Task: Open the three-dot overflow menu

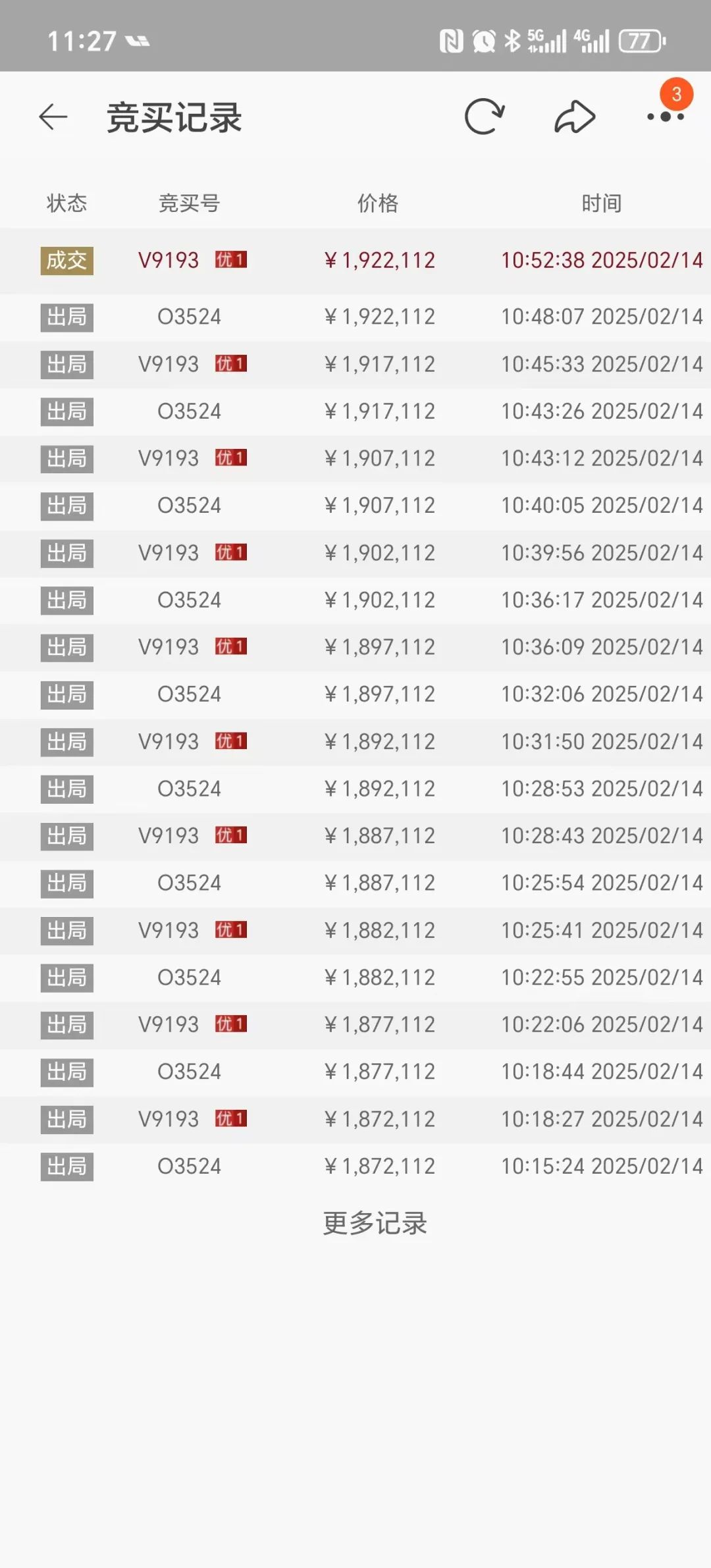Action: [x=666, y=117]
